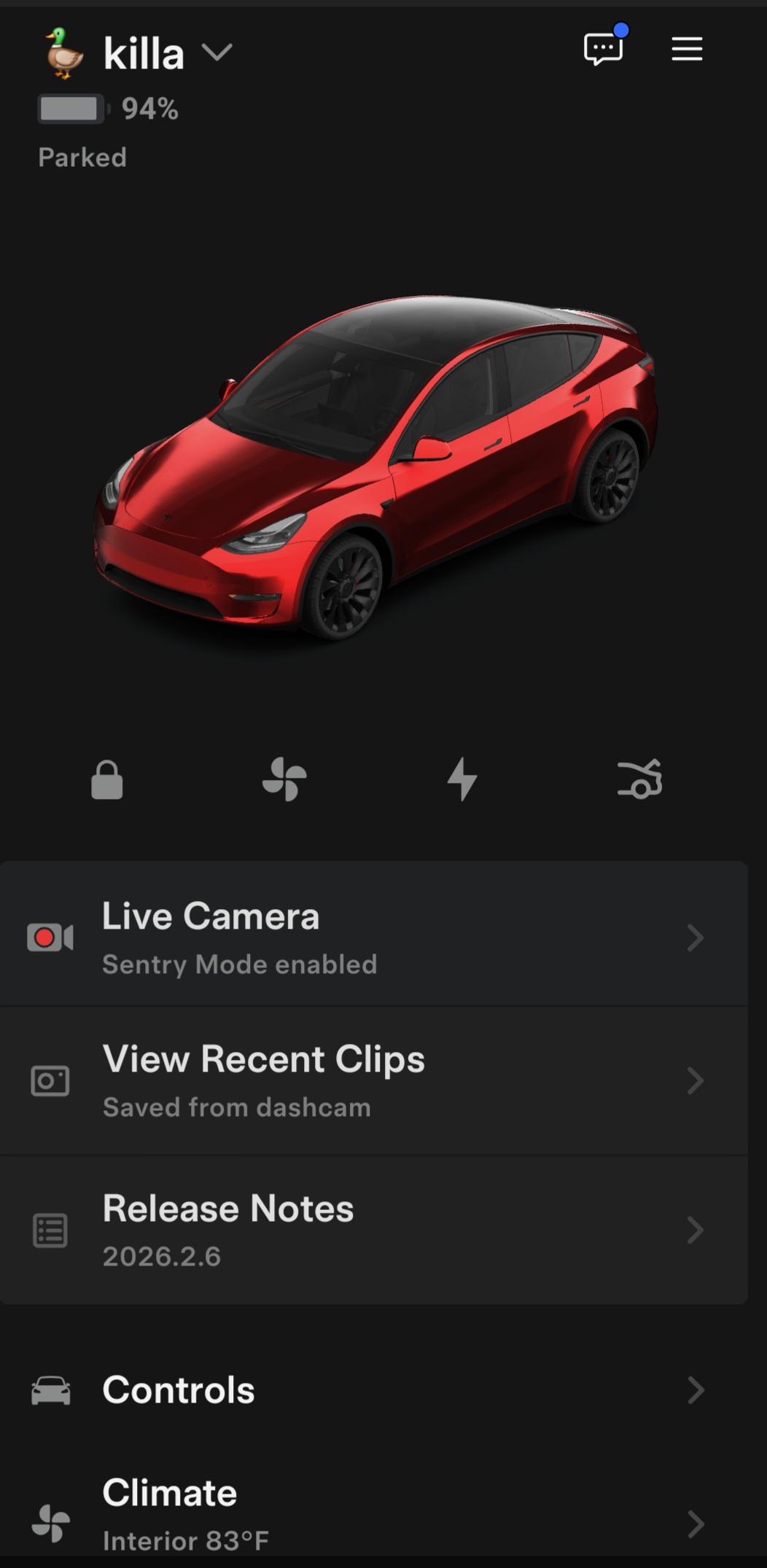Open the vehicle switcher dropdown for killa
This screenshot has height=1568, width=767.
[217, 52]
